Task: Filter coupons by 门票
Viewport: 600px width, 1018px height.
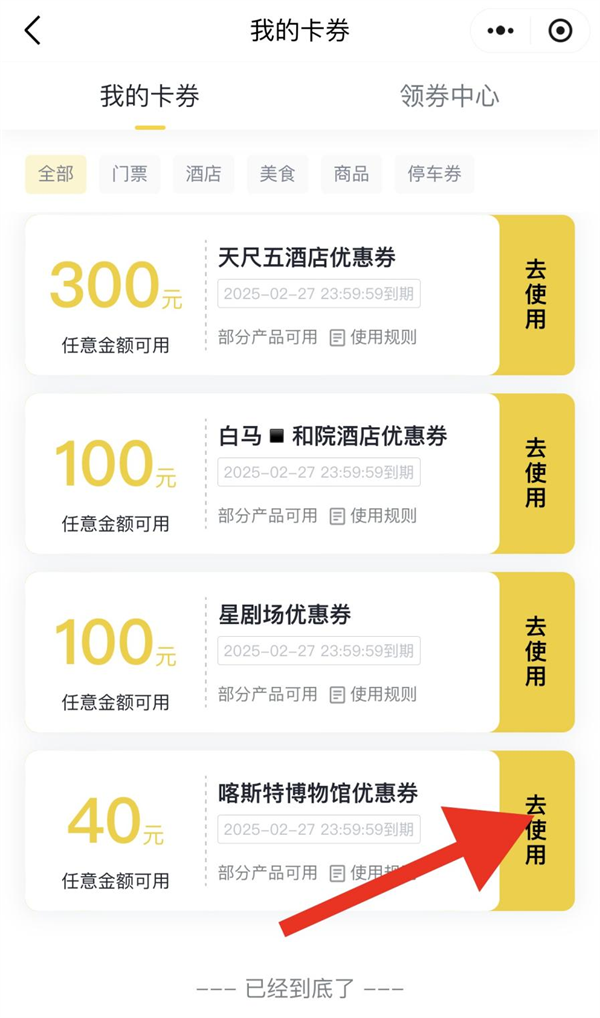Action: pos(130,174)
